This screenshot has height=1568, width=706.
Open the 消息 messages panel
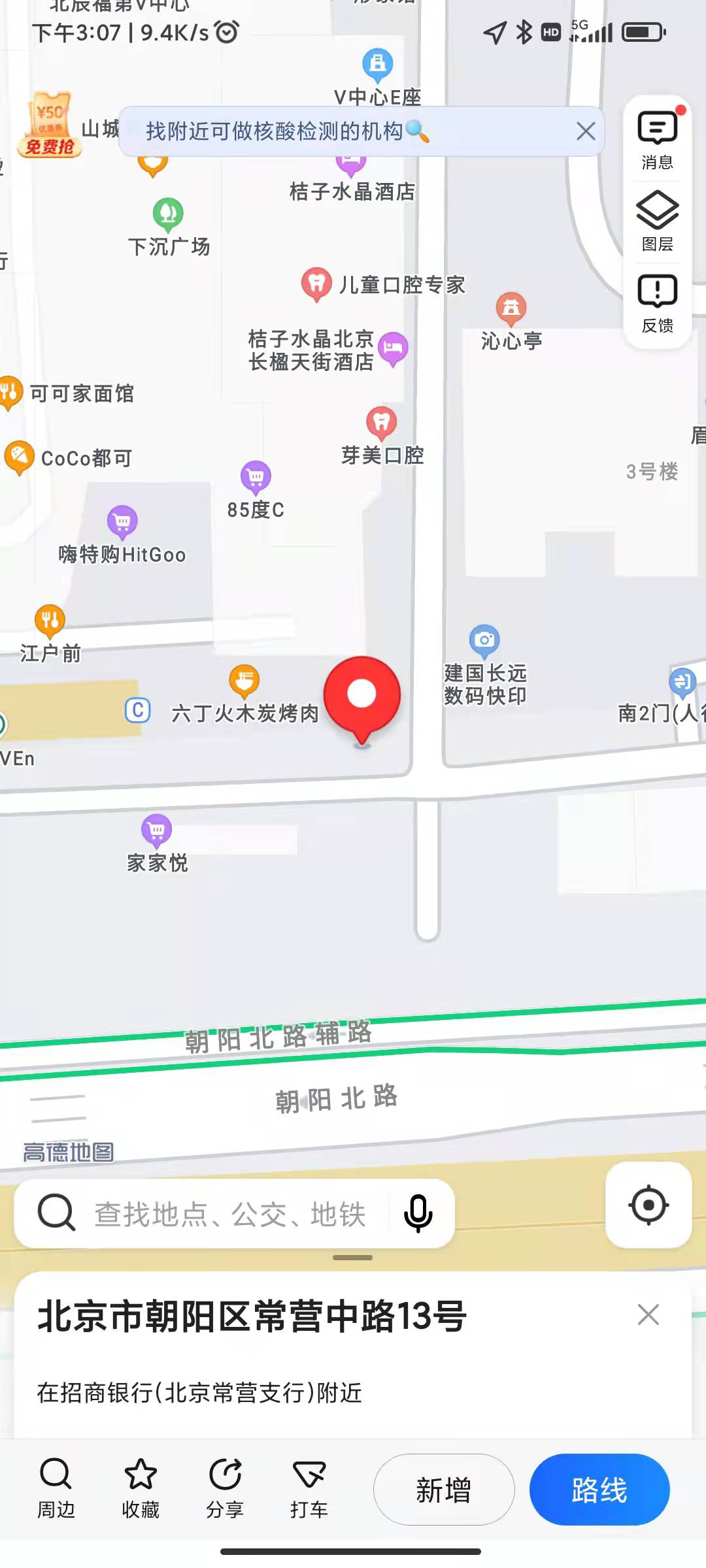point(657,140)
